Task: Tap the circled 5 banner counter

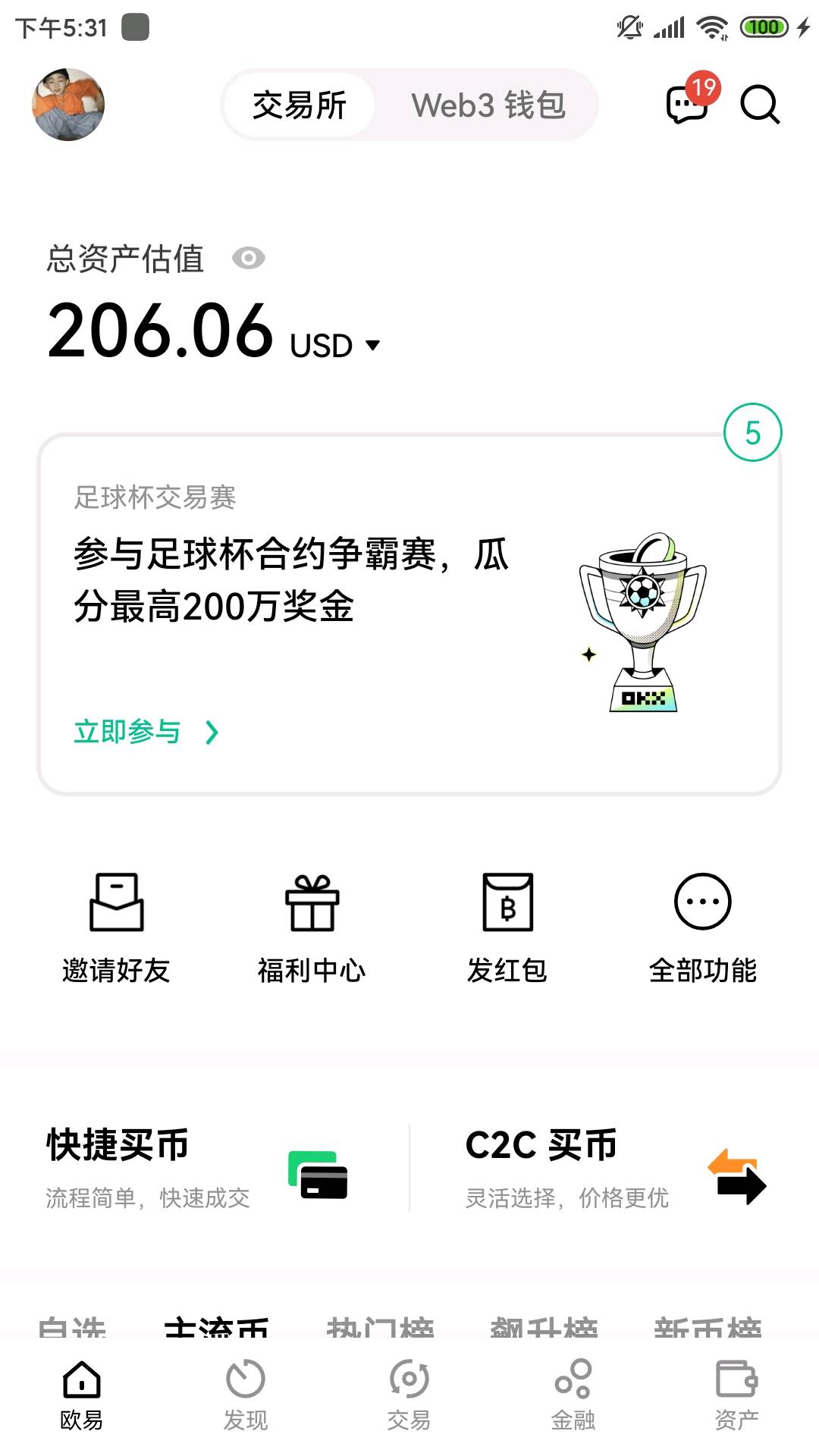Action: coord(752,433)
